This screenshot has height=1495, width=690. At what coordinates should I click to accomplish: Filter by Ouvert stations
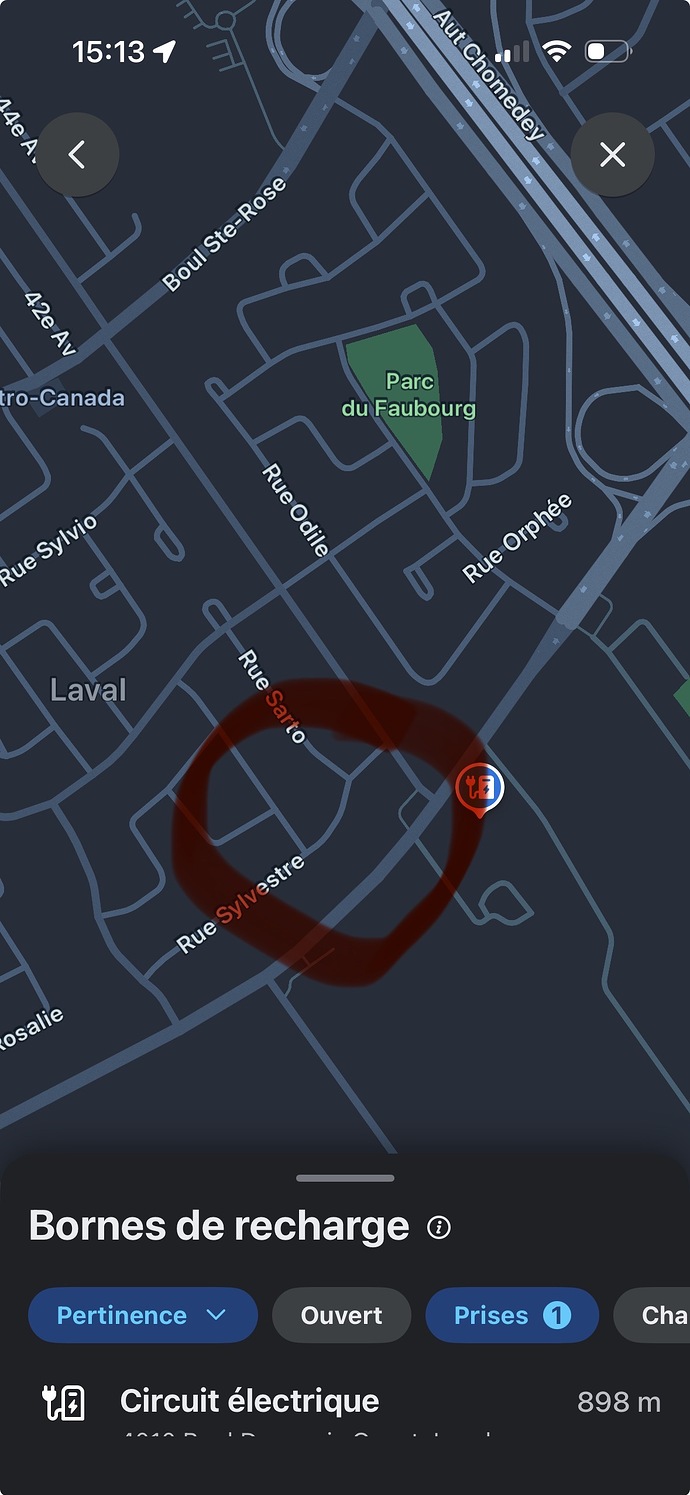[341, 1315]
